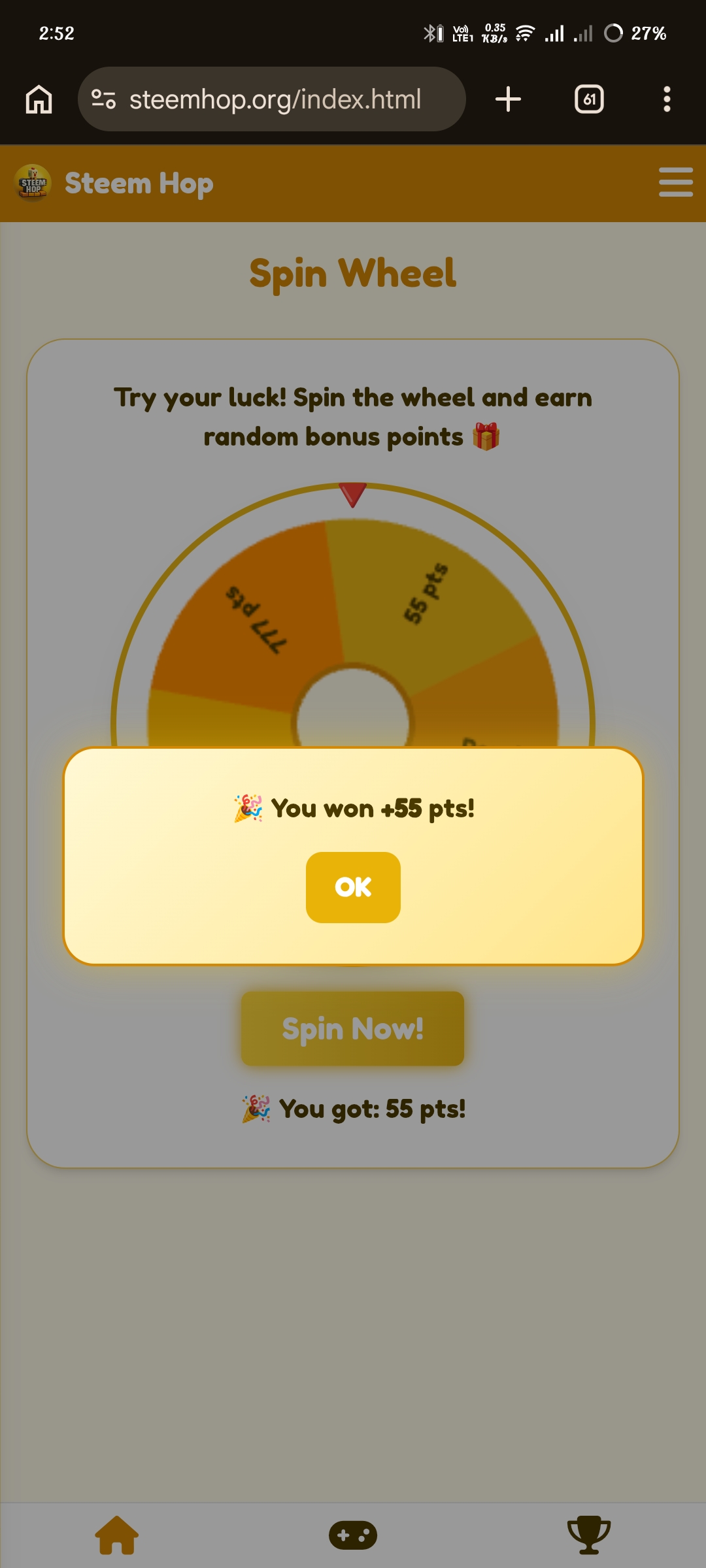Screen dimensions: 706x1568
Task: Open the browser overflow menu
Action: [667, 99]
